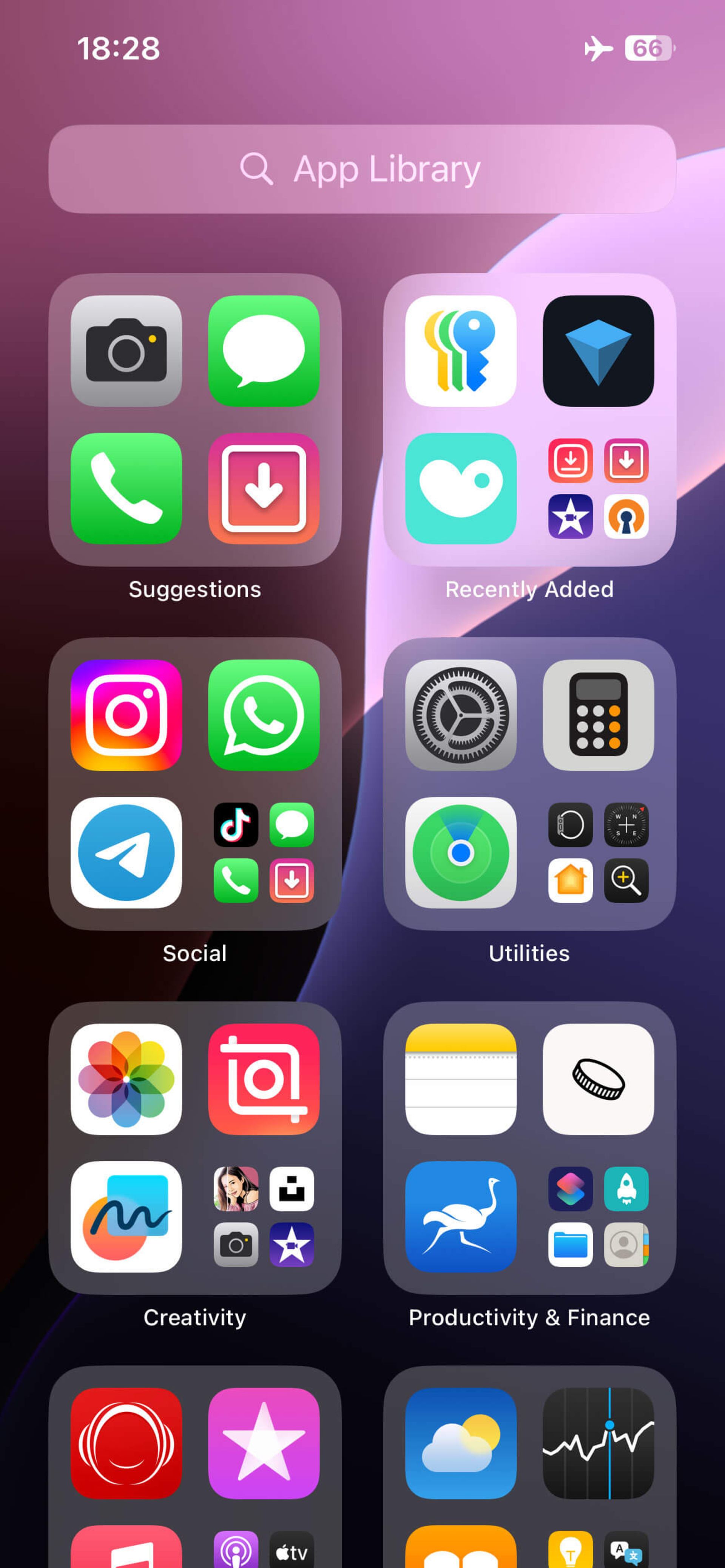
Task: Open the Camera app in Suggestions
Action: (126, 351)
